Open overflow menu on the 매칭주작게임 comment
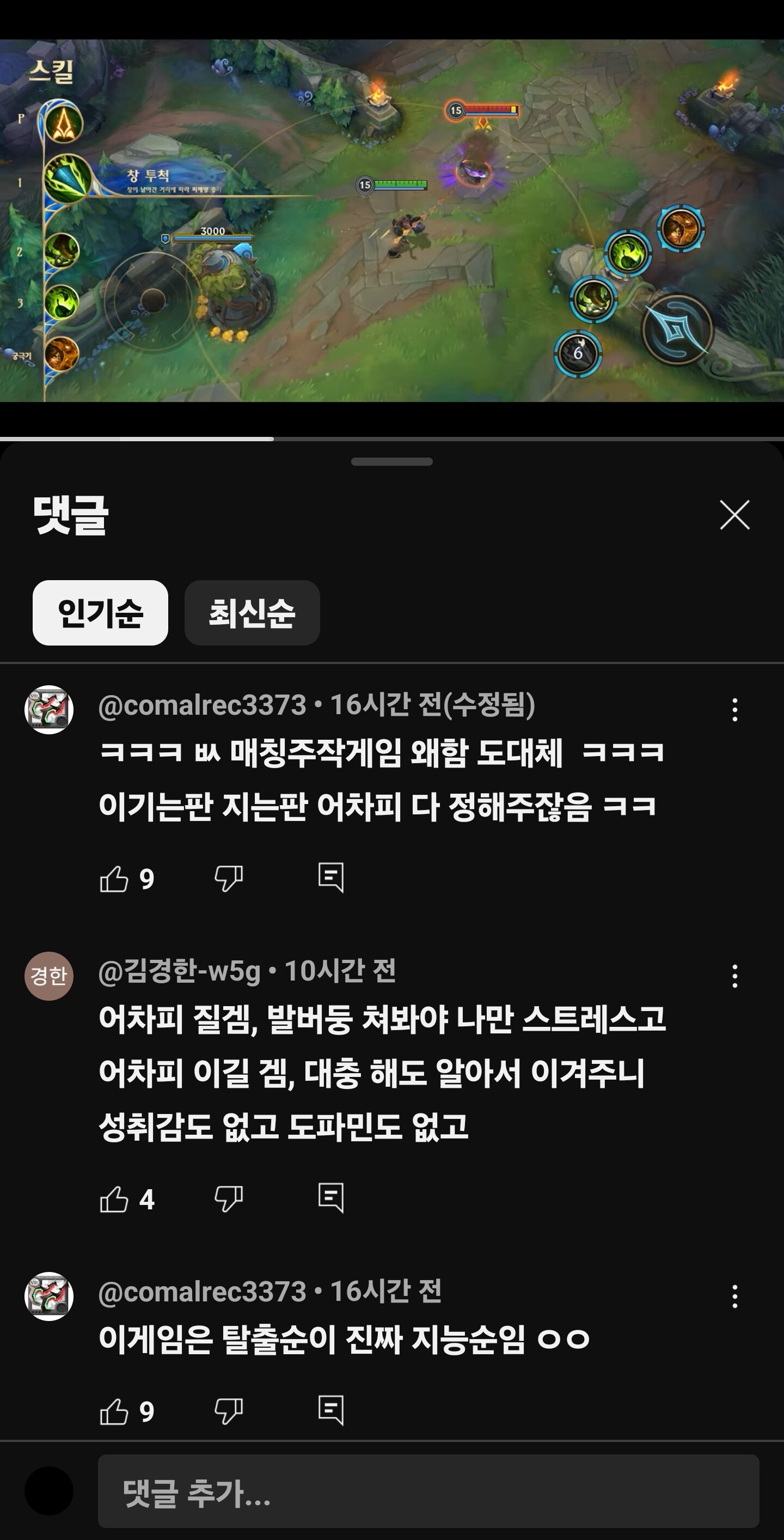Screen dimensions: 784x1540 tap(734, 710)
